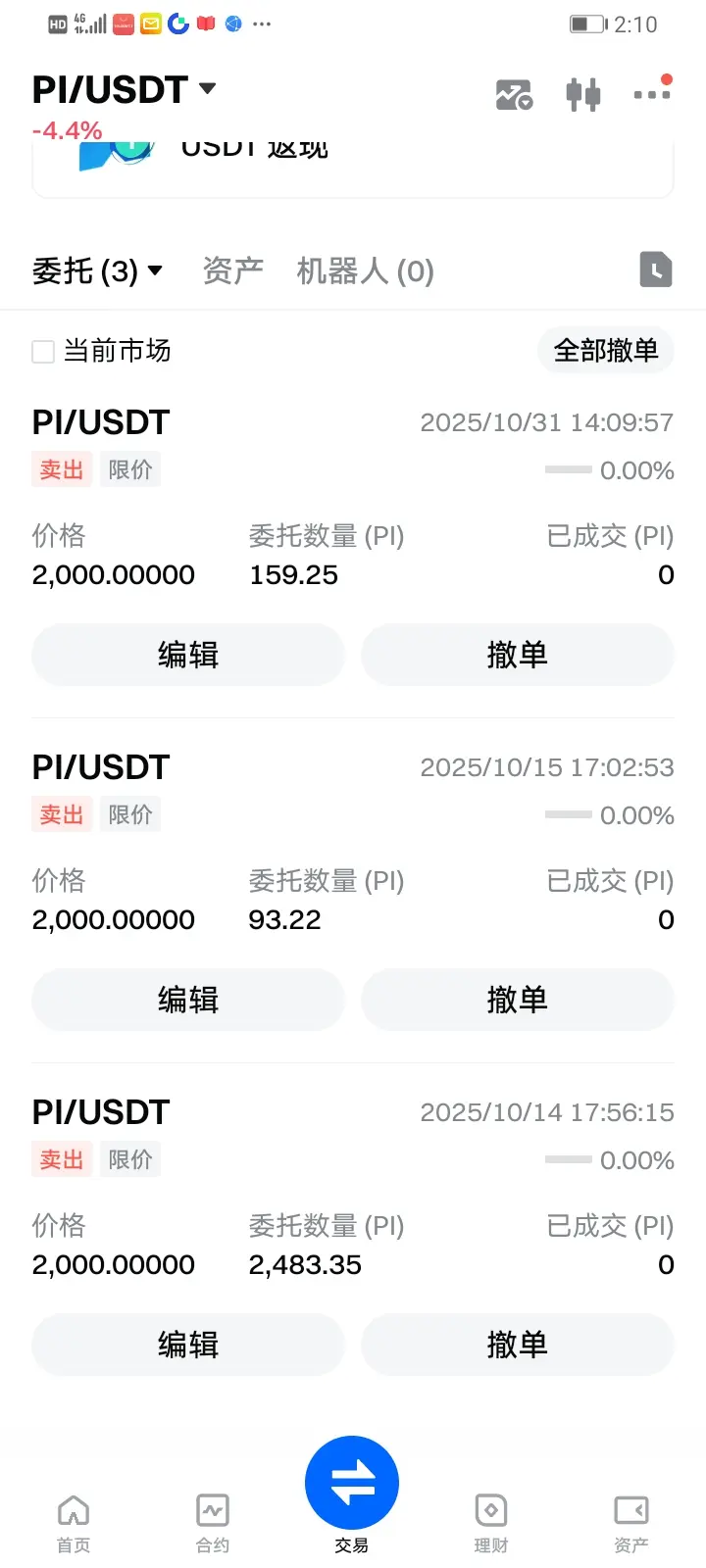Check the 当前市场 checkbox
The height and width of the screenshot is (1568, 706).
click(x=43, y=351)
